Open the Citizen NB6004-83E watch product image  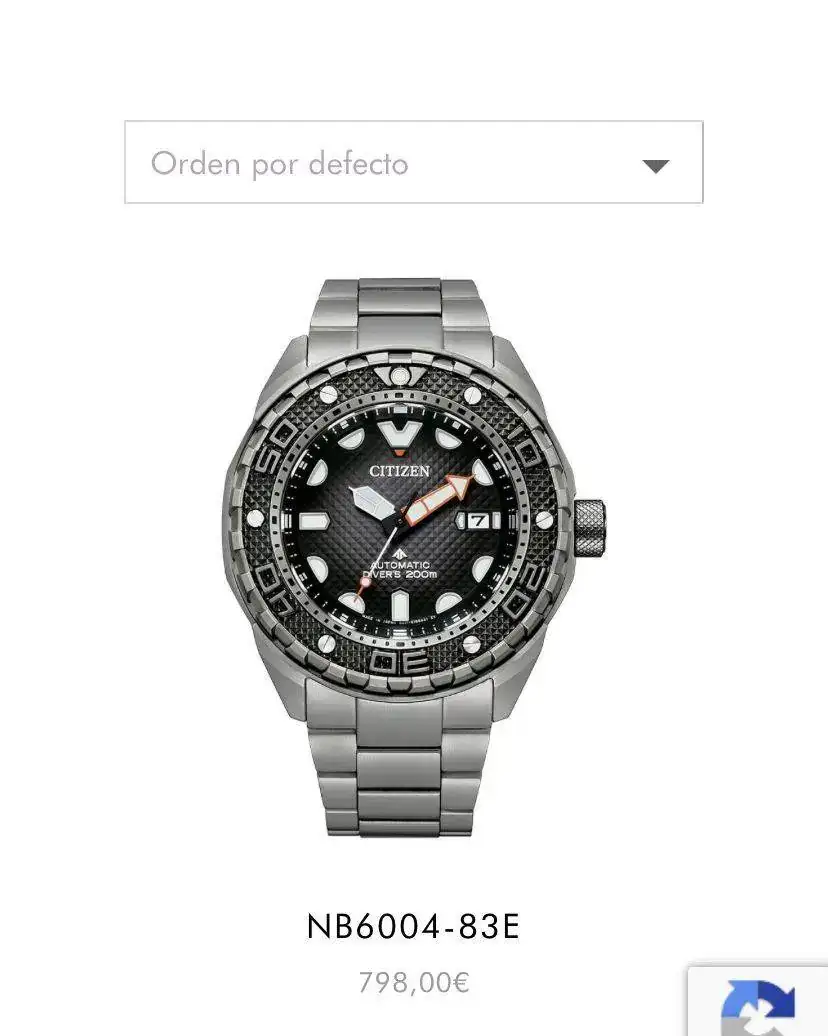tap(413, 555)
